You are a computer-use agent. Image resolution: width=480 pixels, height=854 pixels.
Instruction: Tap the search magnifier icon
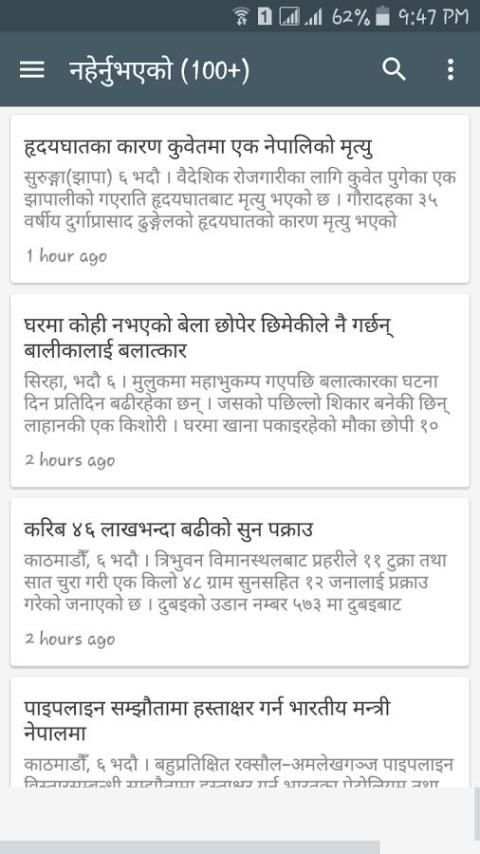click(x=393, y=70)
